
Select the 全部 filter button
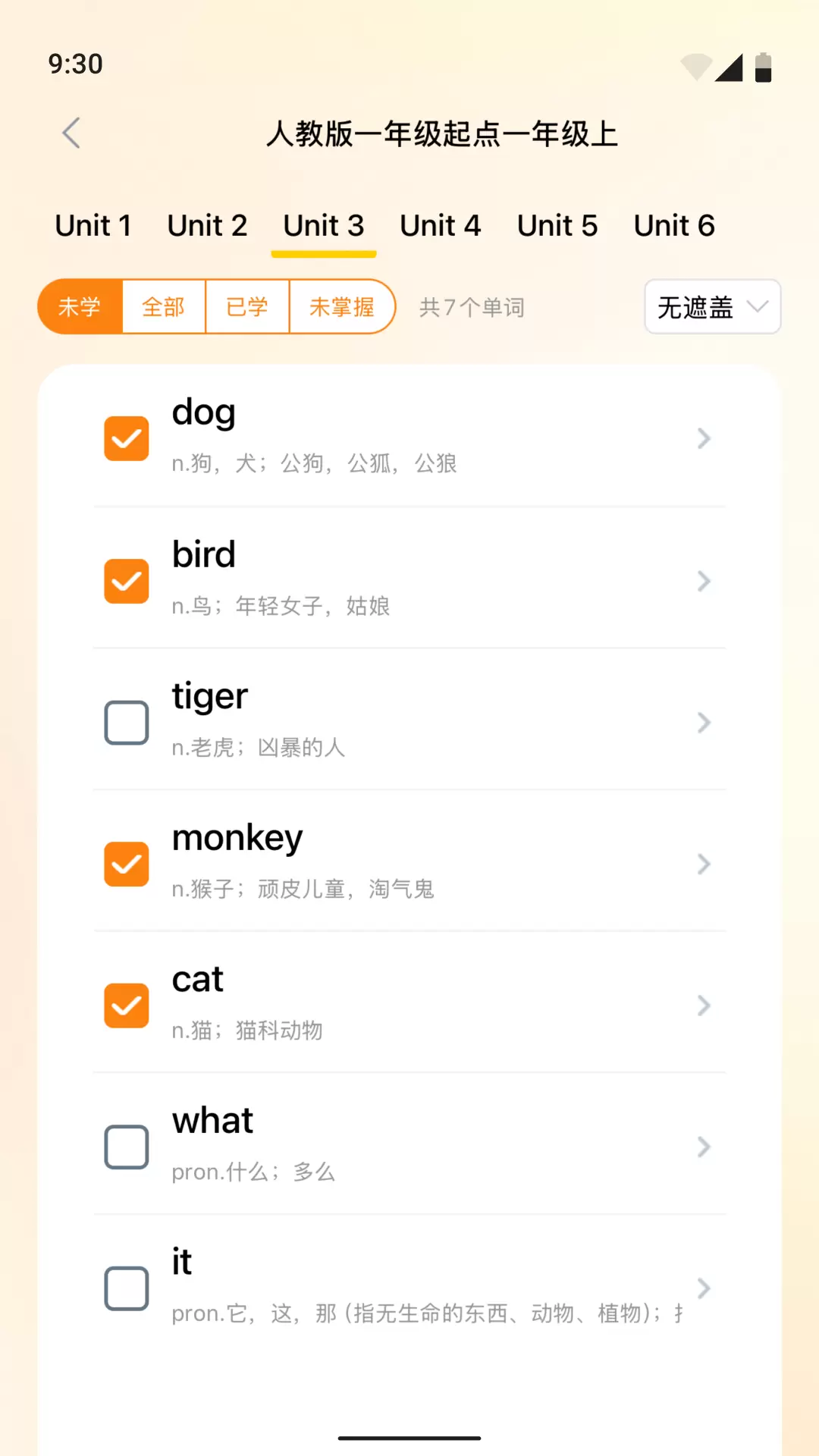163,306
